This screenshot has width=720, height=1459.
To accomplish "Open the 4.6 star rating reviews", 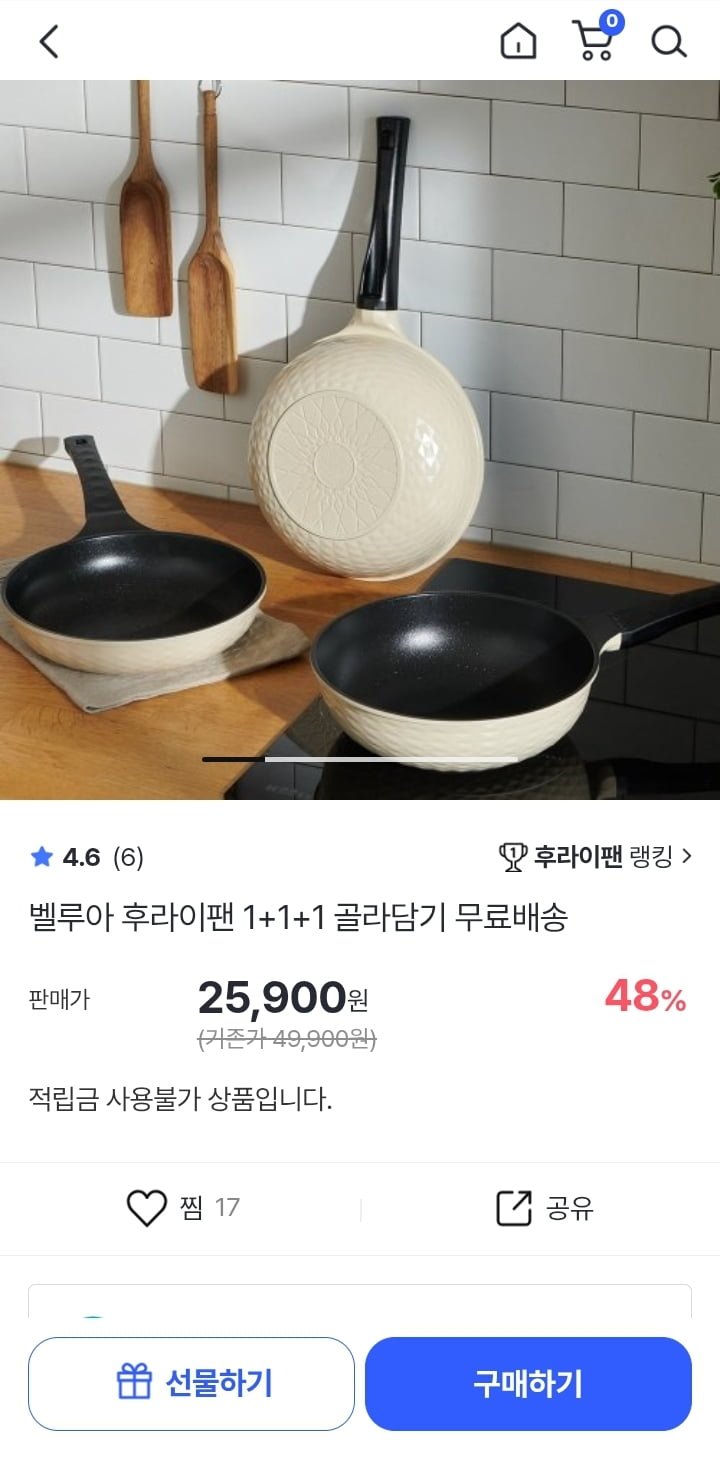I will coord(86,857).
